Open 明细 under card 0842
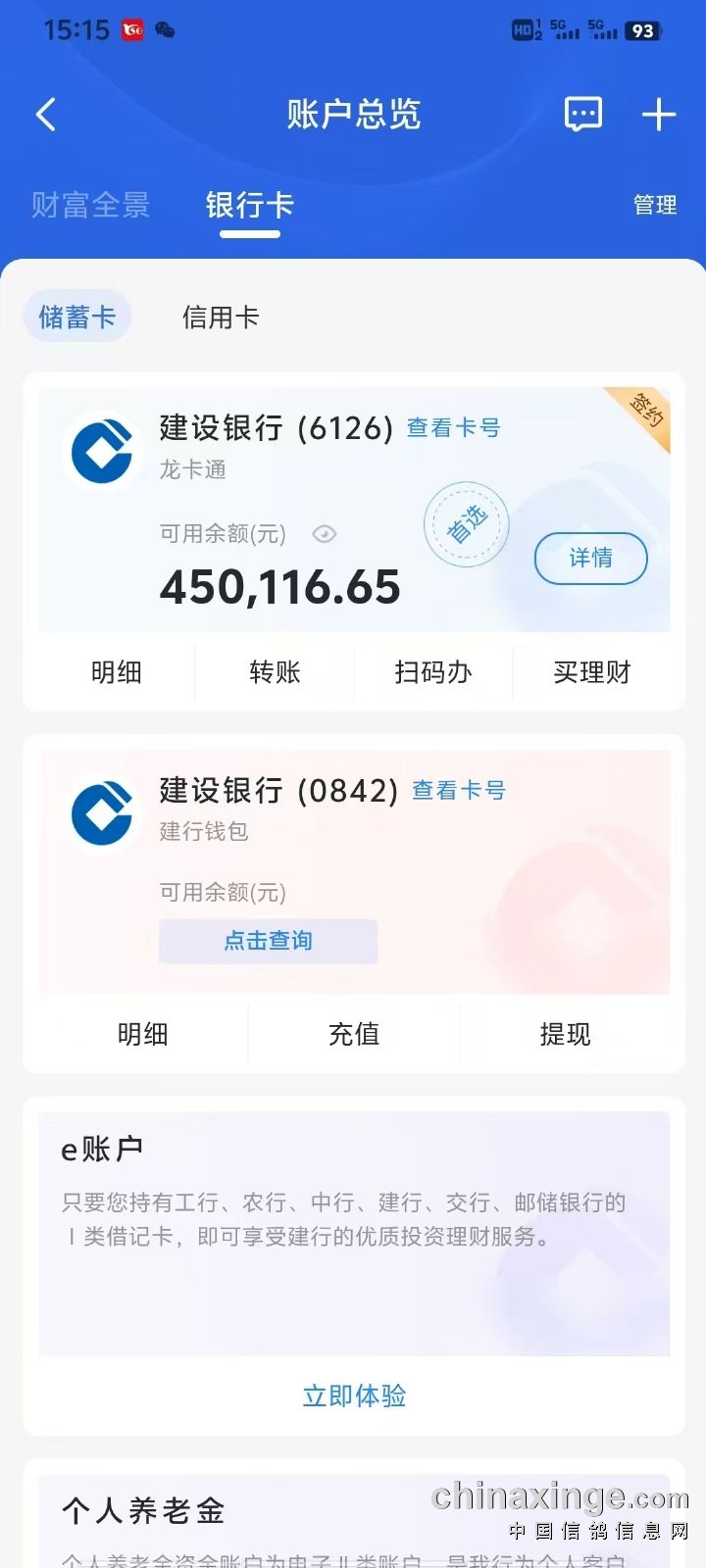The image size is (706, 1568). (x=143, y=1034)
